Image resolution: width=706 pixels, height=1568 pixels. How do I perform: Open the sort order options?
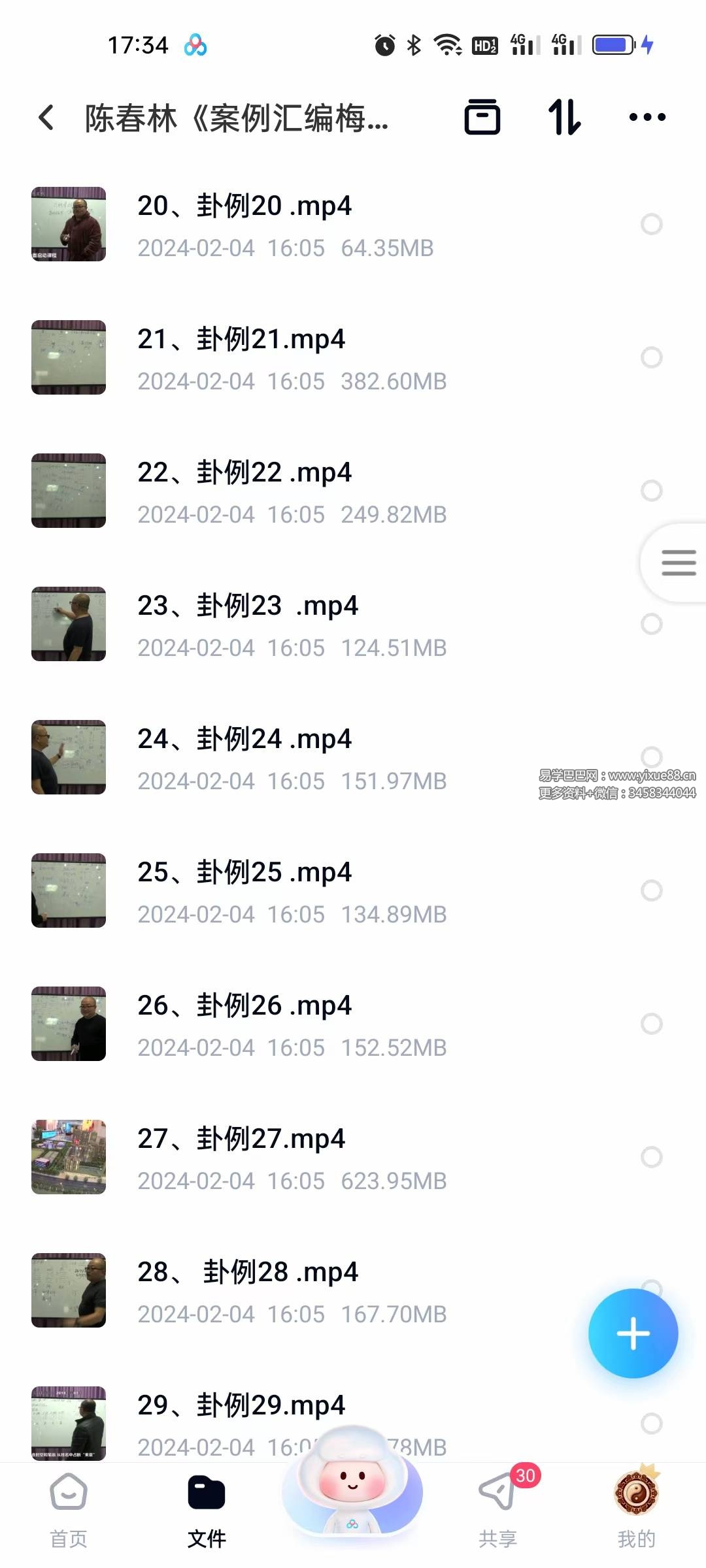coord(564,118)
